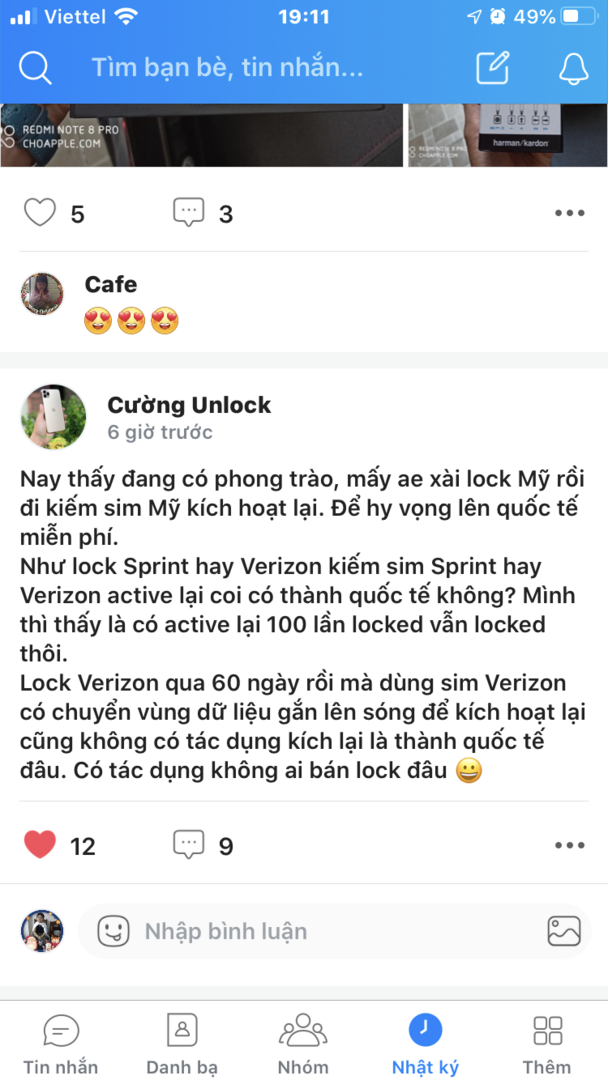Open Cường Unlock's profile avatar
The width and height of the screenshot is (608, 1080).
point(53,417)
